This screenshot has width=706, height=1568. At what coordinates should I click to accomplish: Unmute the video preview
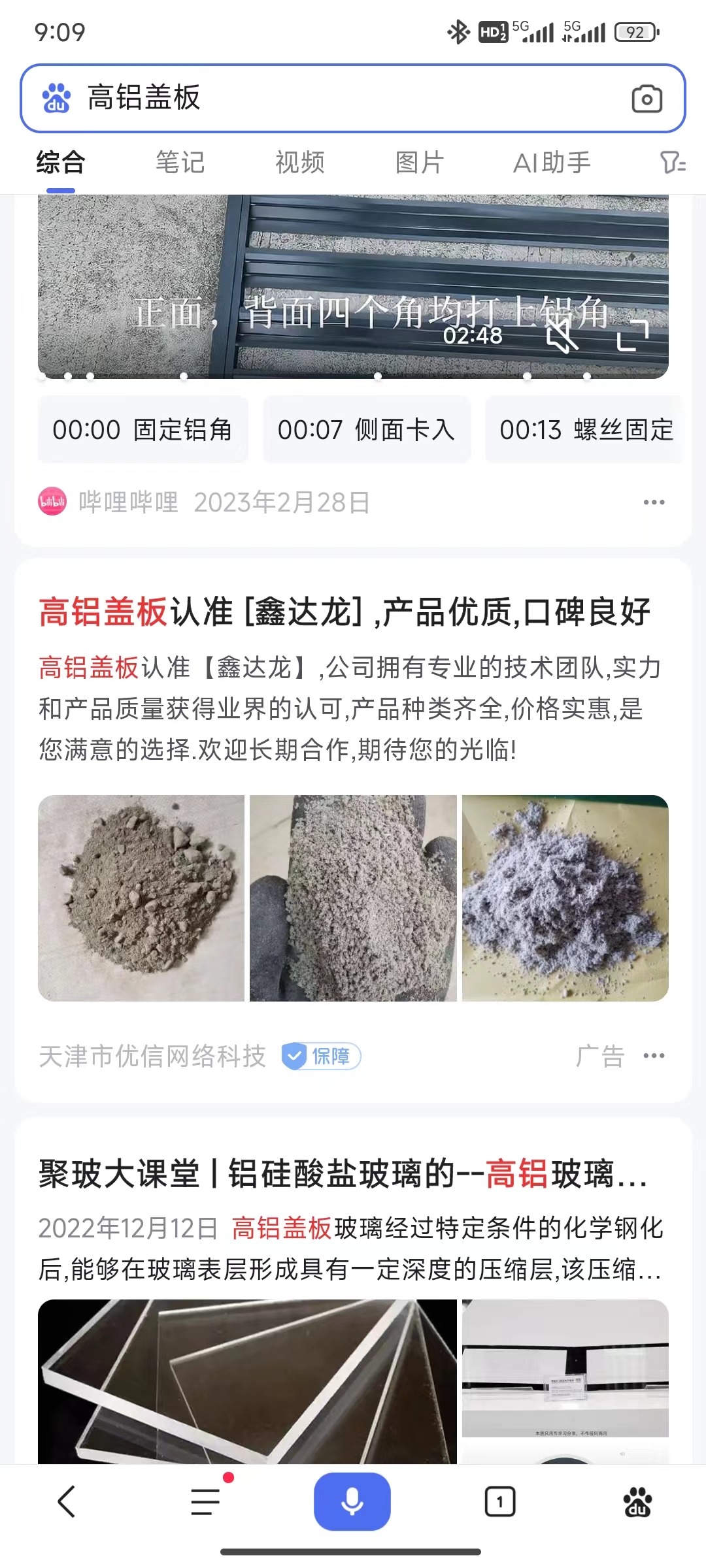[x=562, y=337]
